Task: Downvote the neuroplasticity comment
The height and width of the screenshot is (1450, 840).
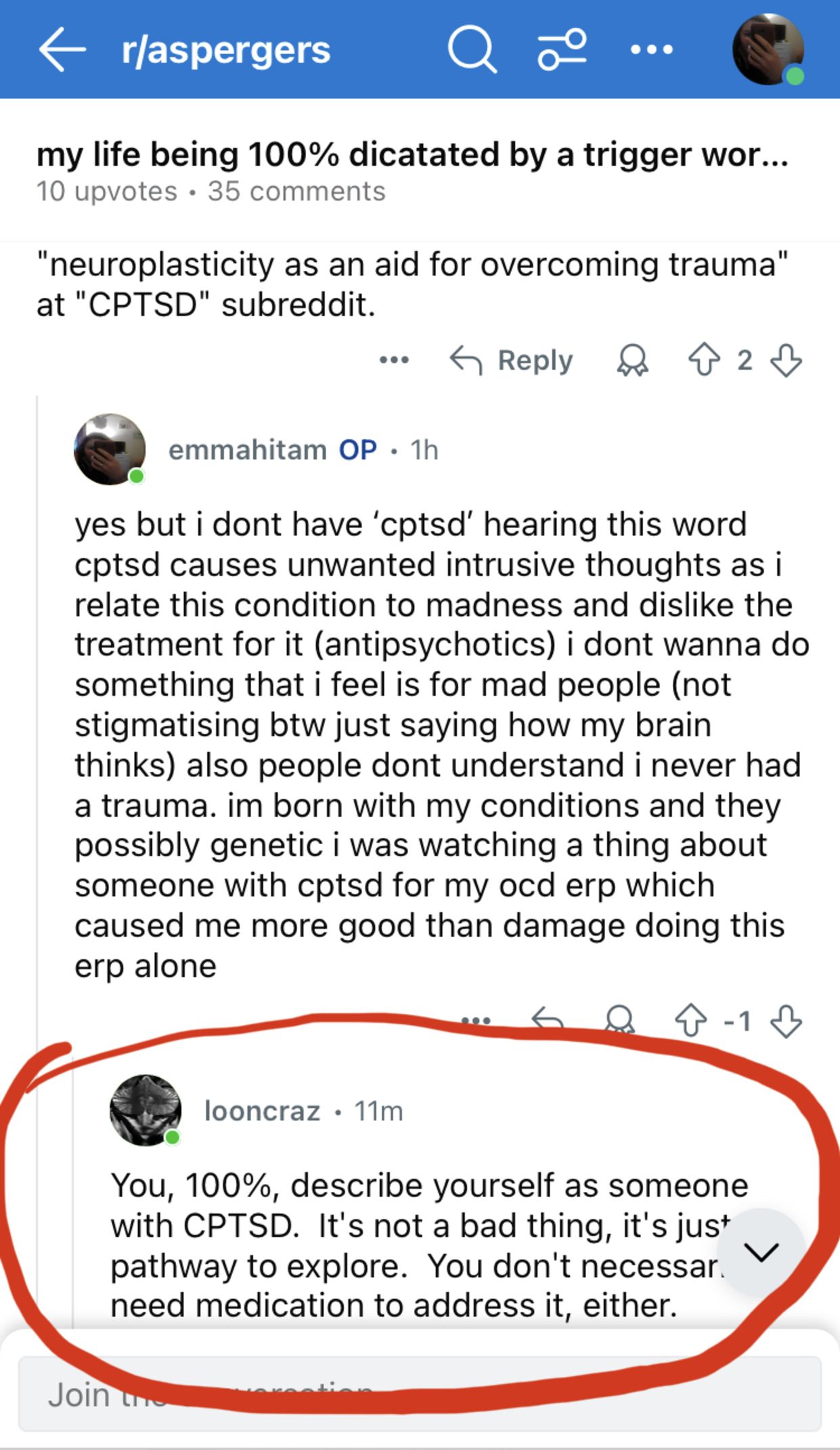Action: pos(787,360)
